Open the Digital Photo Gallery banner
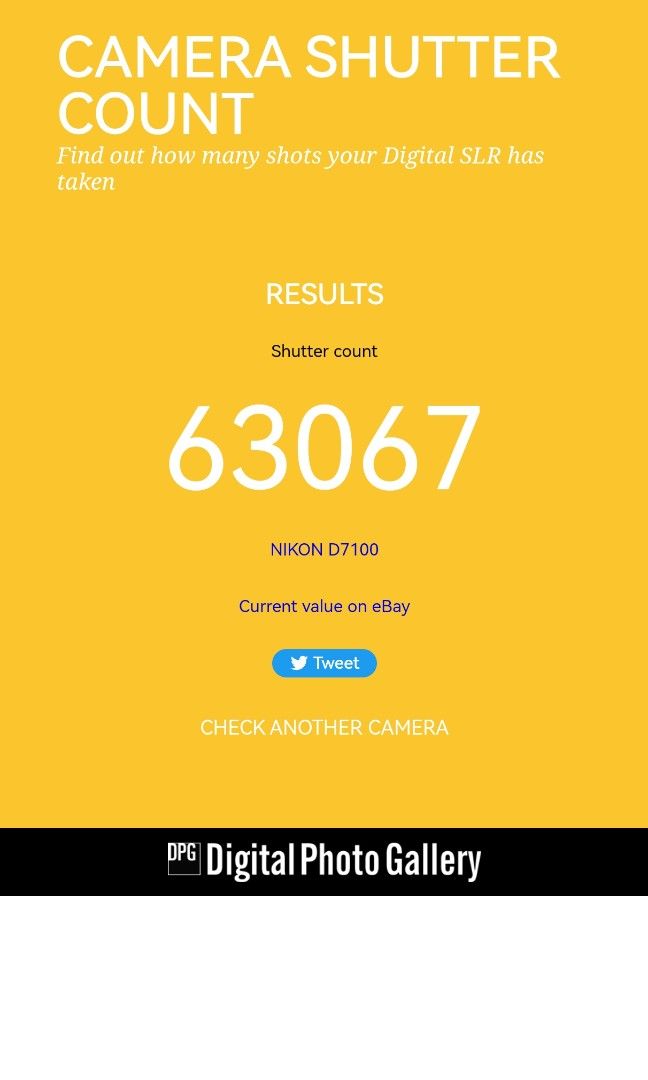 pos(324,861)
